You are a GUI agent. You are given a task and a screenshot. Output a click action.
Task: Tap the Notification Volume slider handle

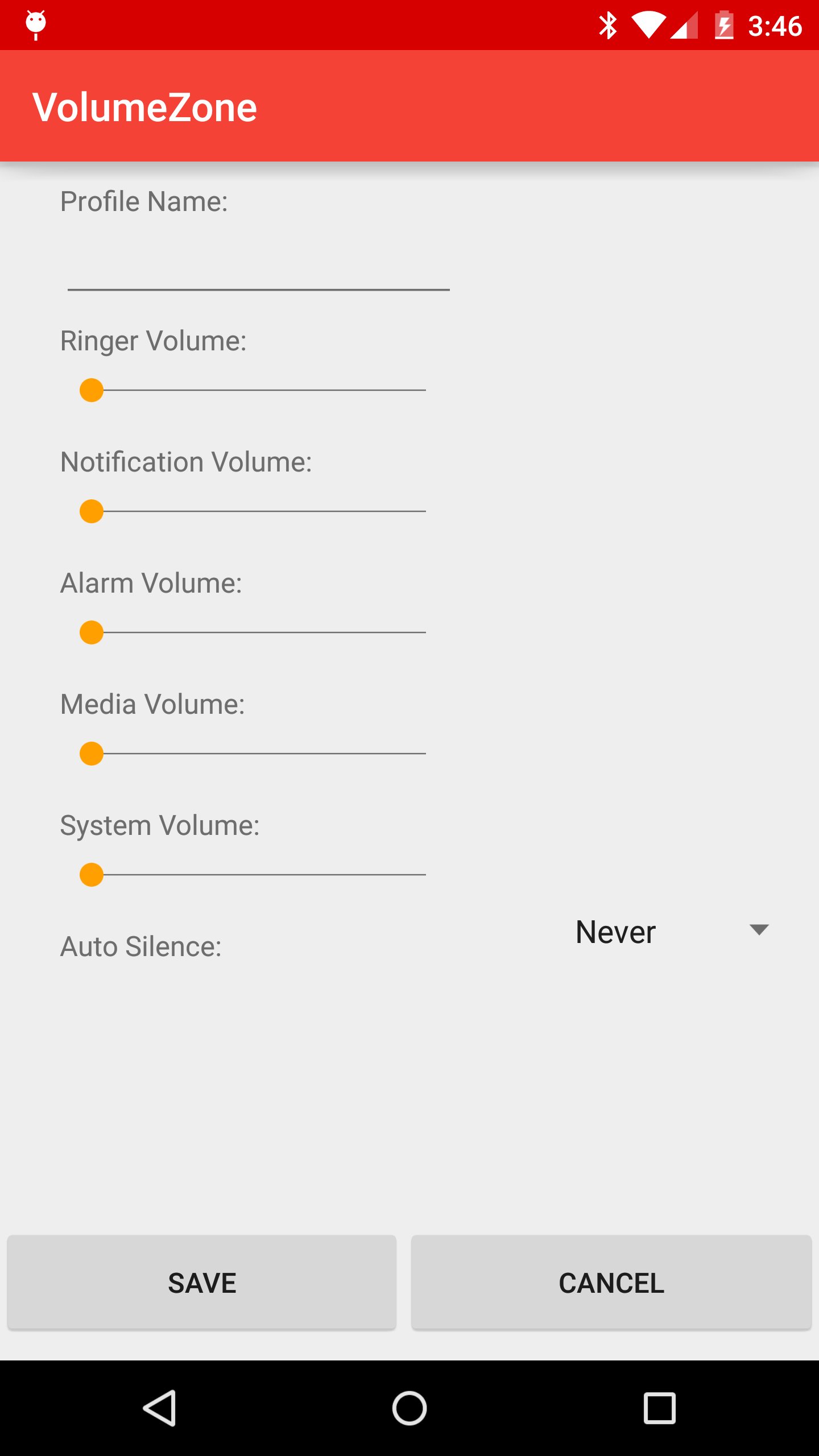(91, 512)
